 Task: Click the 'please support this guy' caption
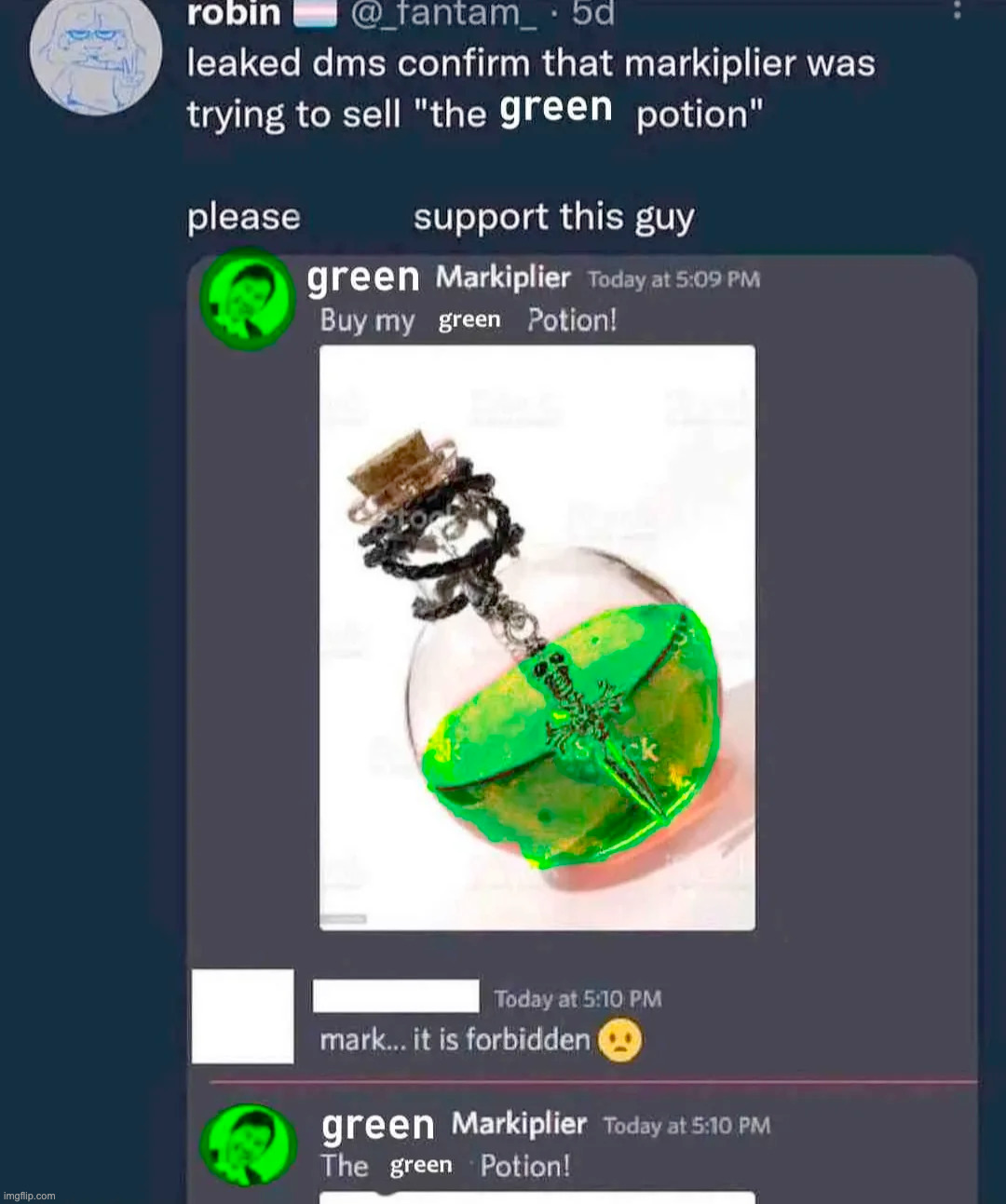click(442, 217)
